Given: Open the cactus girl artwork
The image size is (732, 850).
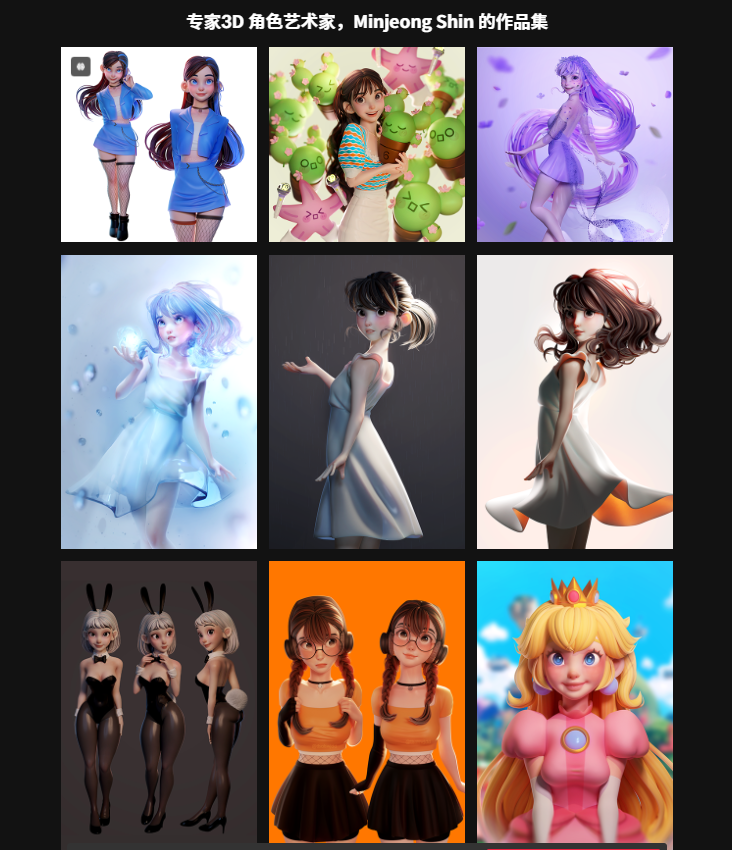Looking at the screenshot, I should 367,145.
